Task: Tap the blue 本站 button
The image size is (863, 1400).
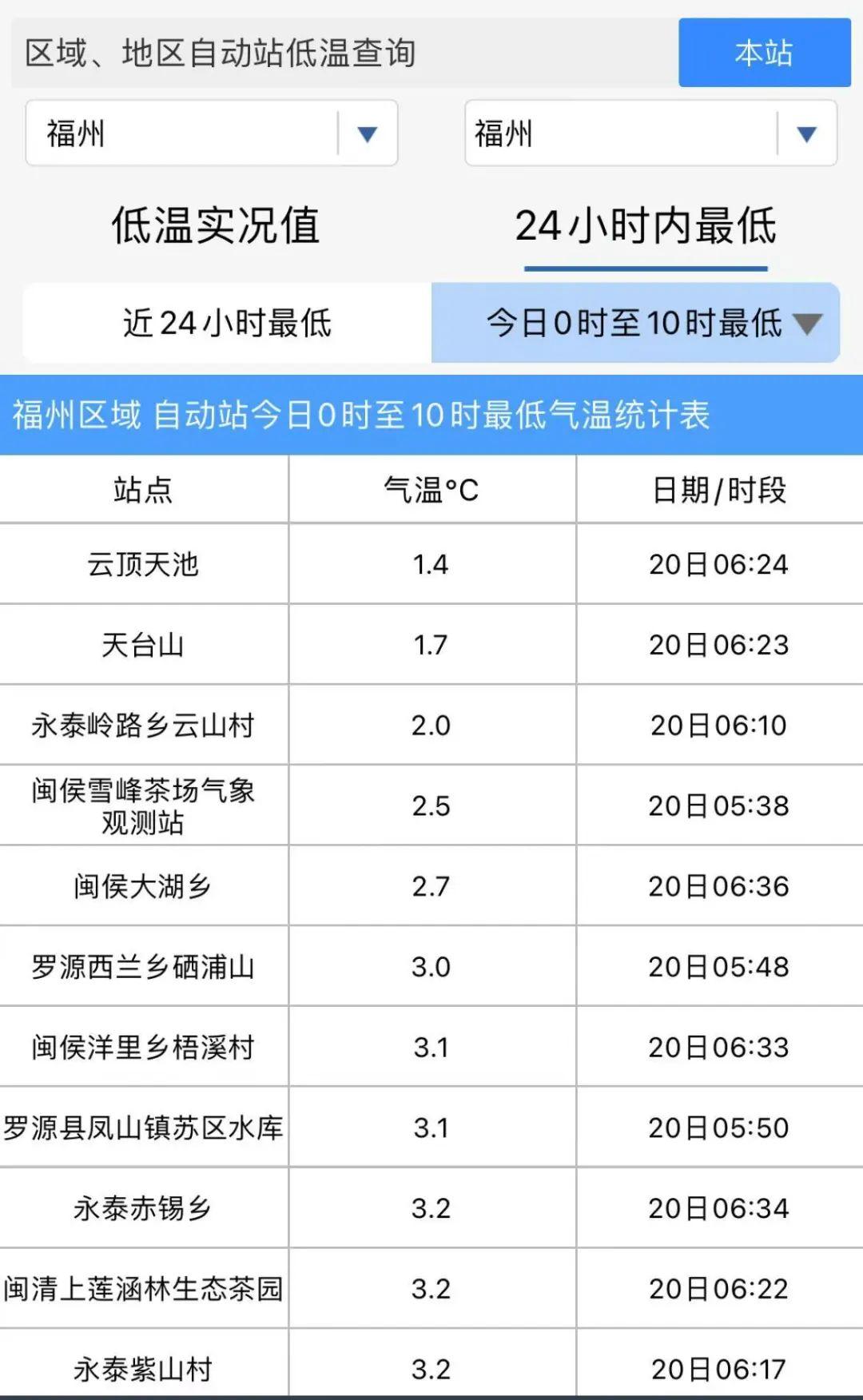Action: click(x=765, y=53)
